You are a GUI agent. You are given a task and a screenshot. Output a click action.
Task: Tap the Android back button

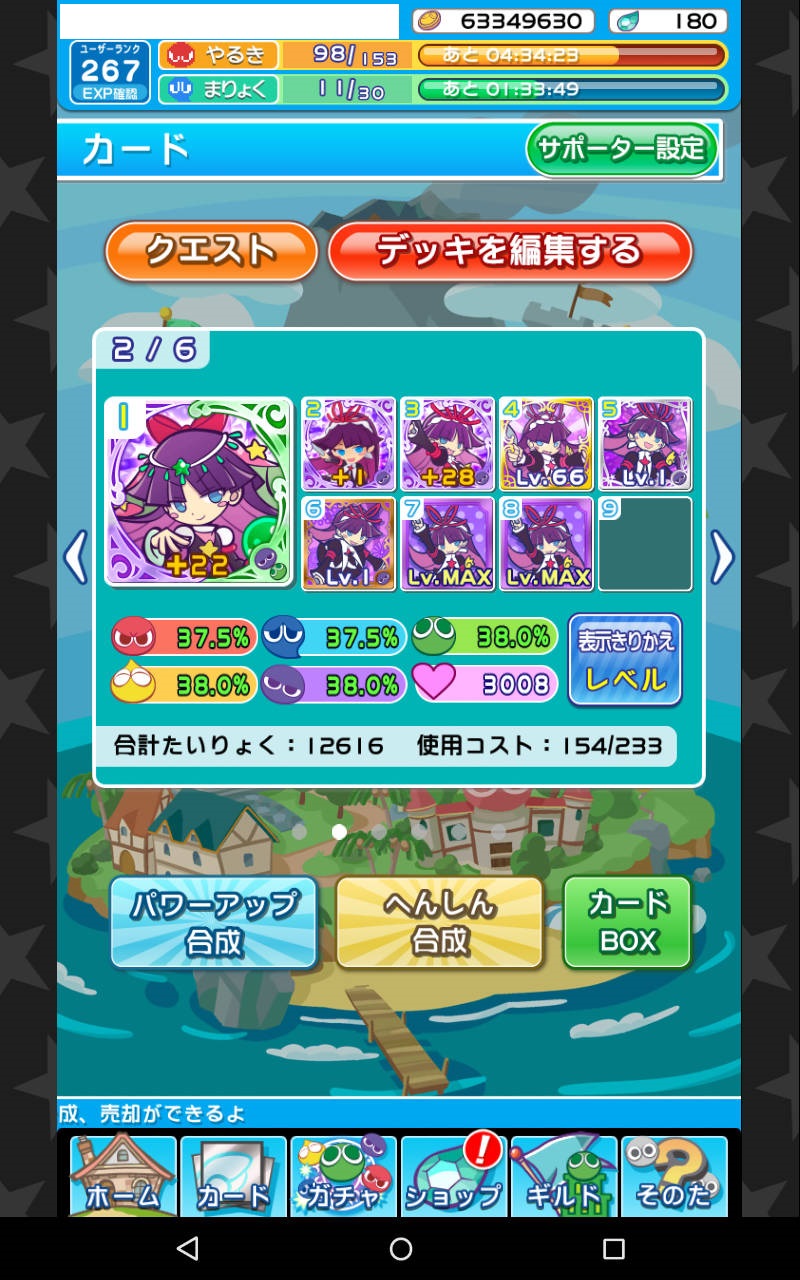187,1248
